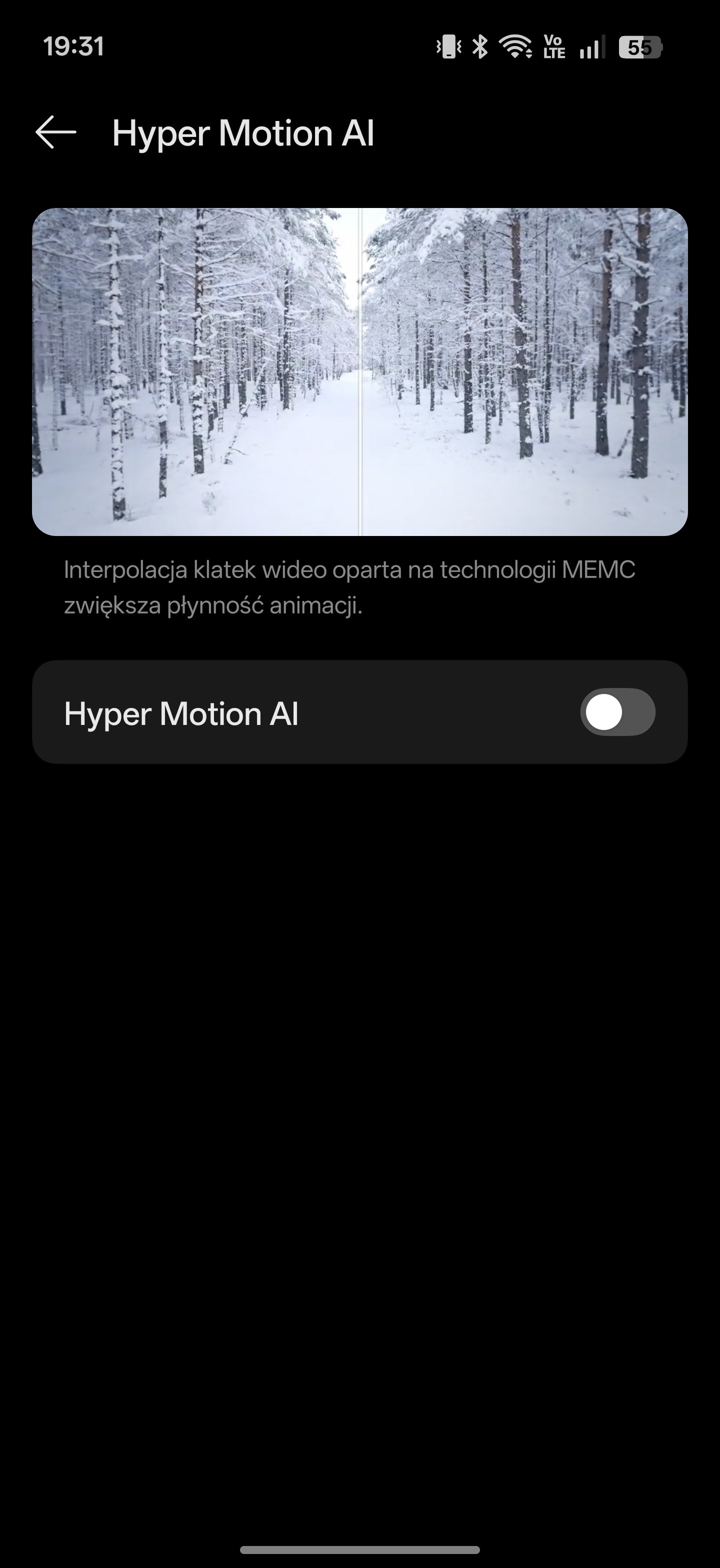Go back from Hyper Motion AI
This screenshot has height=1568, width=720.
tap(55, 132)
